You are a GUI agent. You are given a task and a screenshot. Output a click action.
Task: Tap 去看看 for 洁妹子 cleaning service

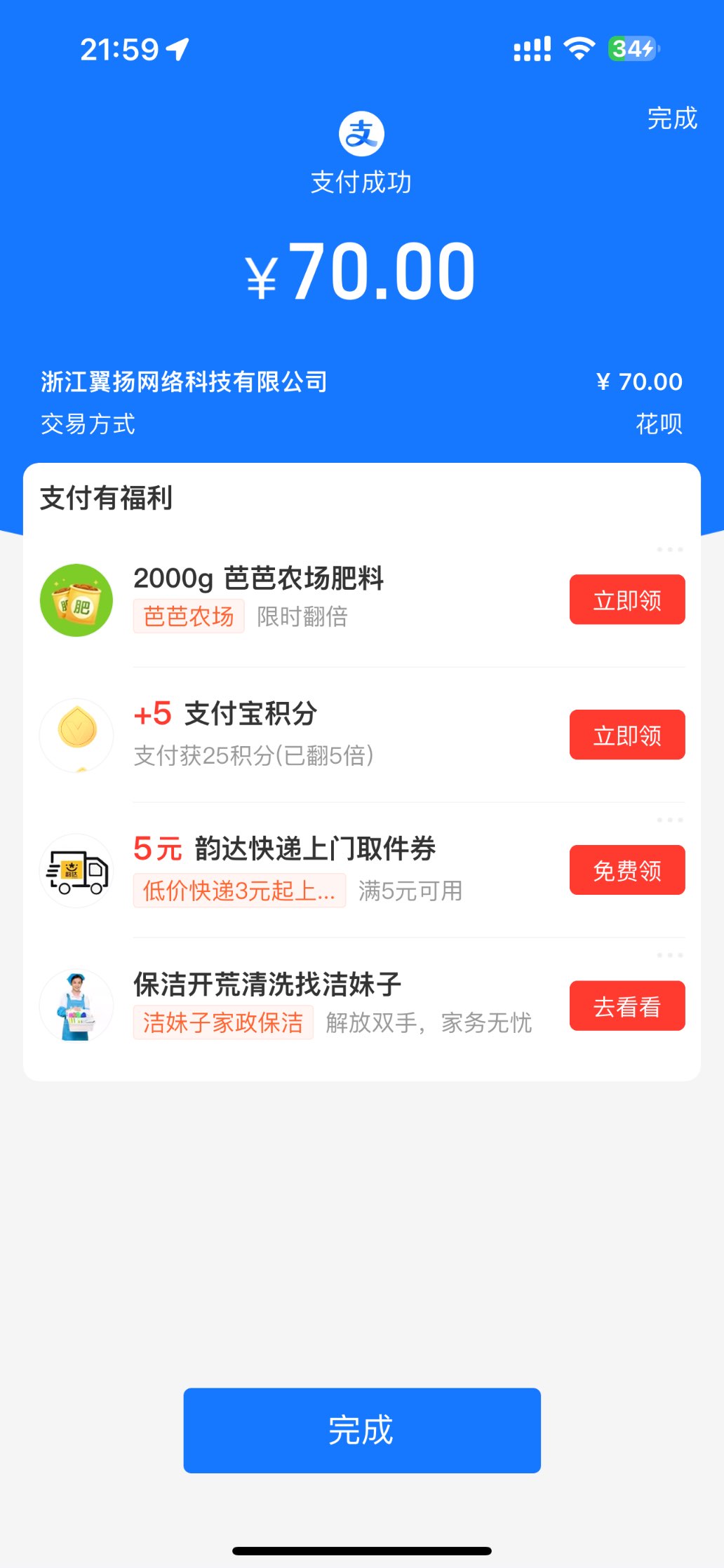(x=626, y=1006)
